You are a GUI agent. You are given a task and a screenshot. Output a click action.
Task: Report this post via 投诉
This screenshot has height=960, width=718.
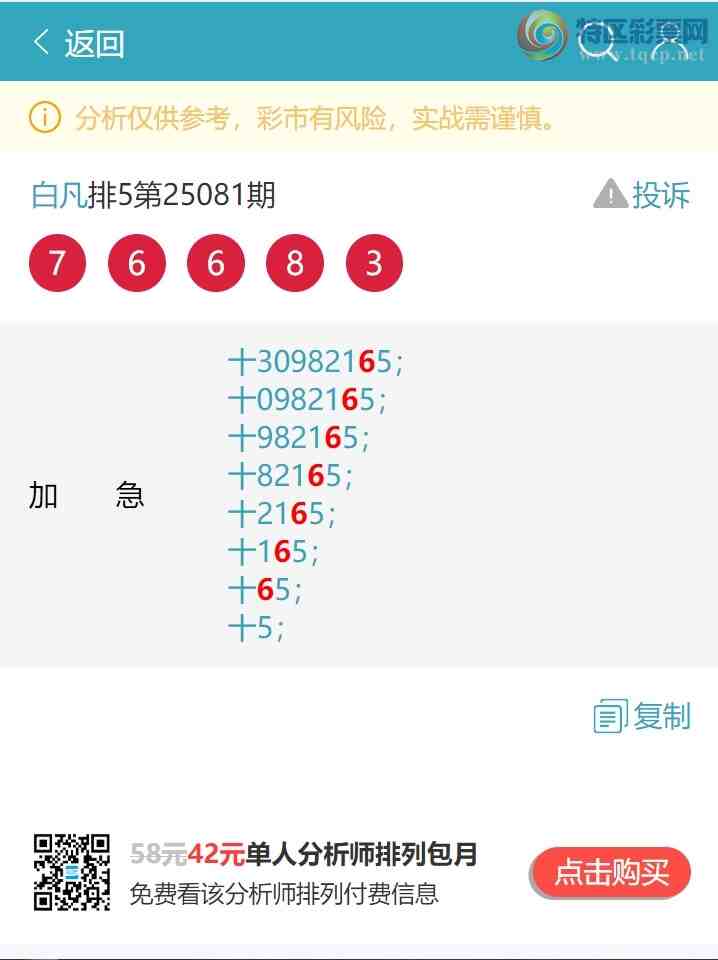point(642,194)
